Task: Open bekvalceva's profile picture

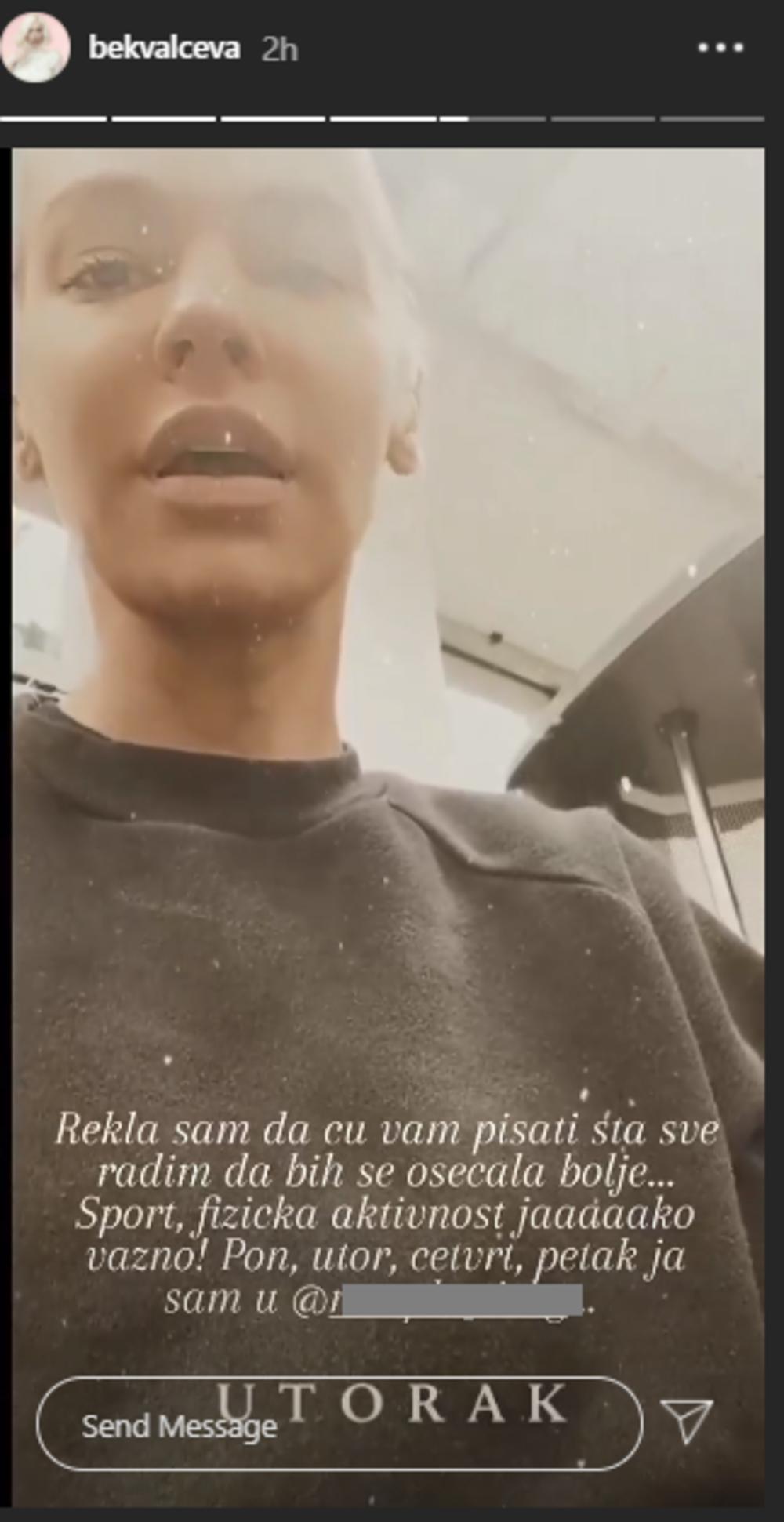Action: (x=35, y=49)
